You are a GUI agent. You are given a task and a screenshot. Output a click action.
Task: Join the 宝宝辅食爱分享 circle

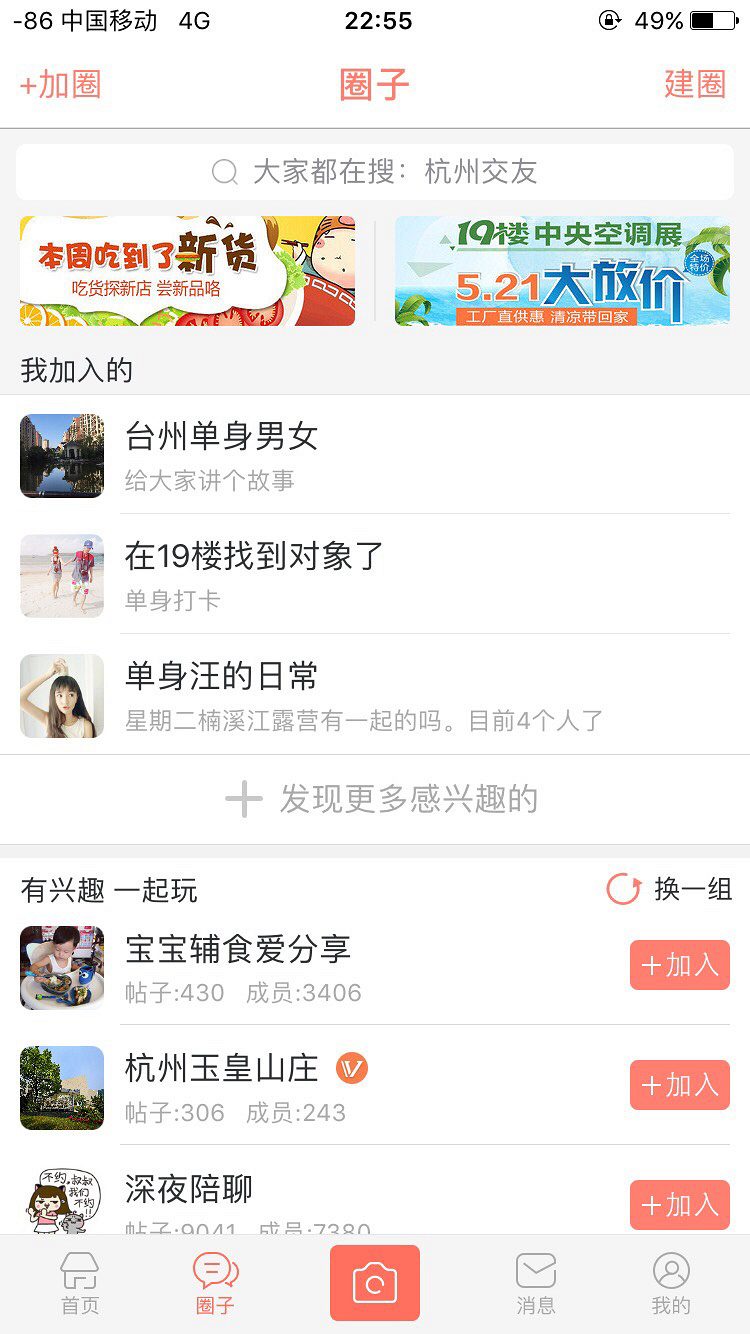click(x=679, y=965)
